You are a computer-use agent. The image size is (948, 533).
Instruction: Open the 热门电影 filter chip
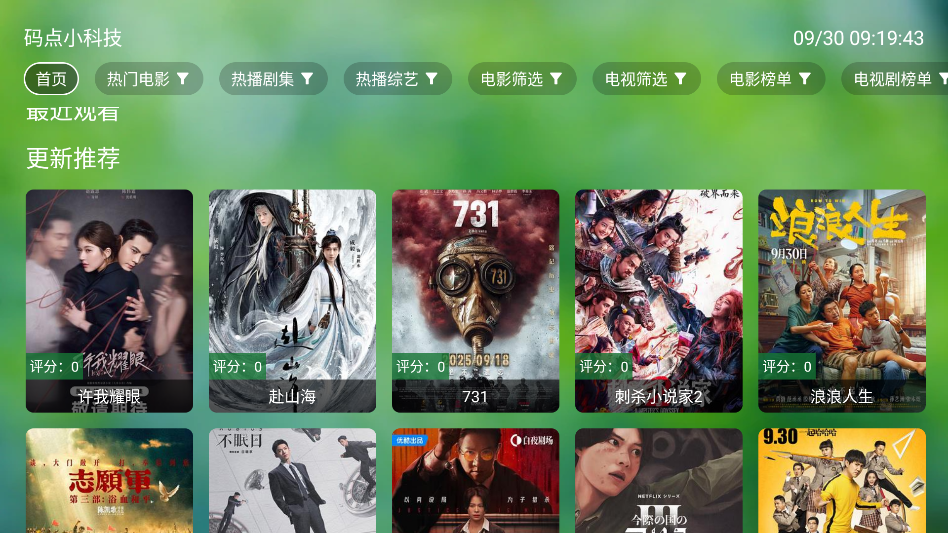coord(148,79)
